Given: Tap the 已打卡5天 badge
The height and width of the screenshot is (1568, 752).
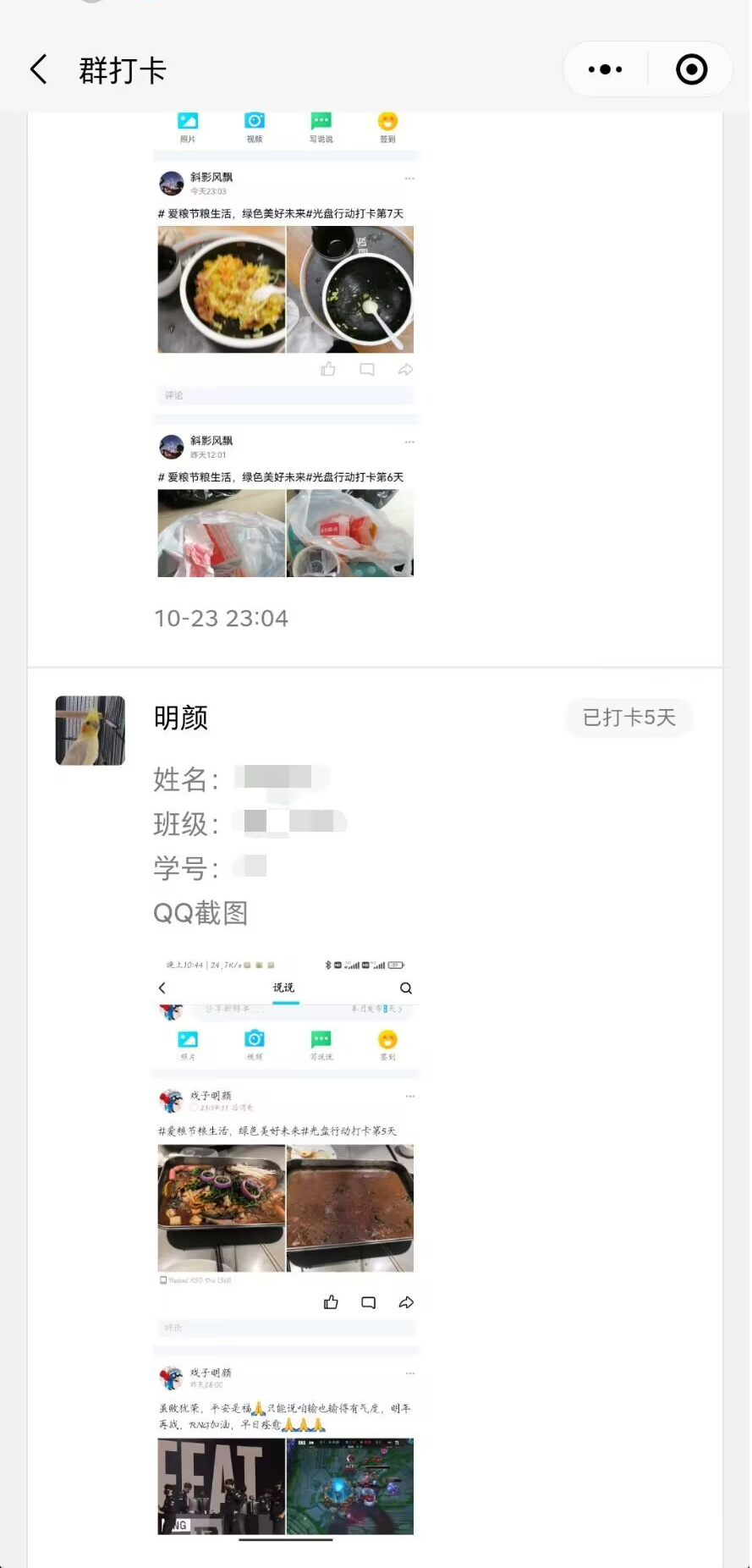Looking at the screenshot, I should 628,718.
